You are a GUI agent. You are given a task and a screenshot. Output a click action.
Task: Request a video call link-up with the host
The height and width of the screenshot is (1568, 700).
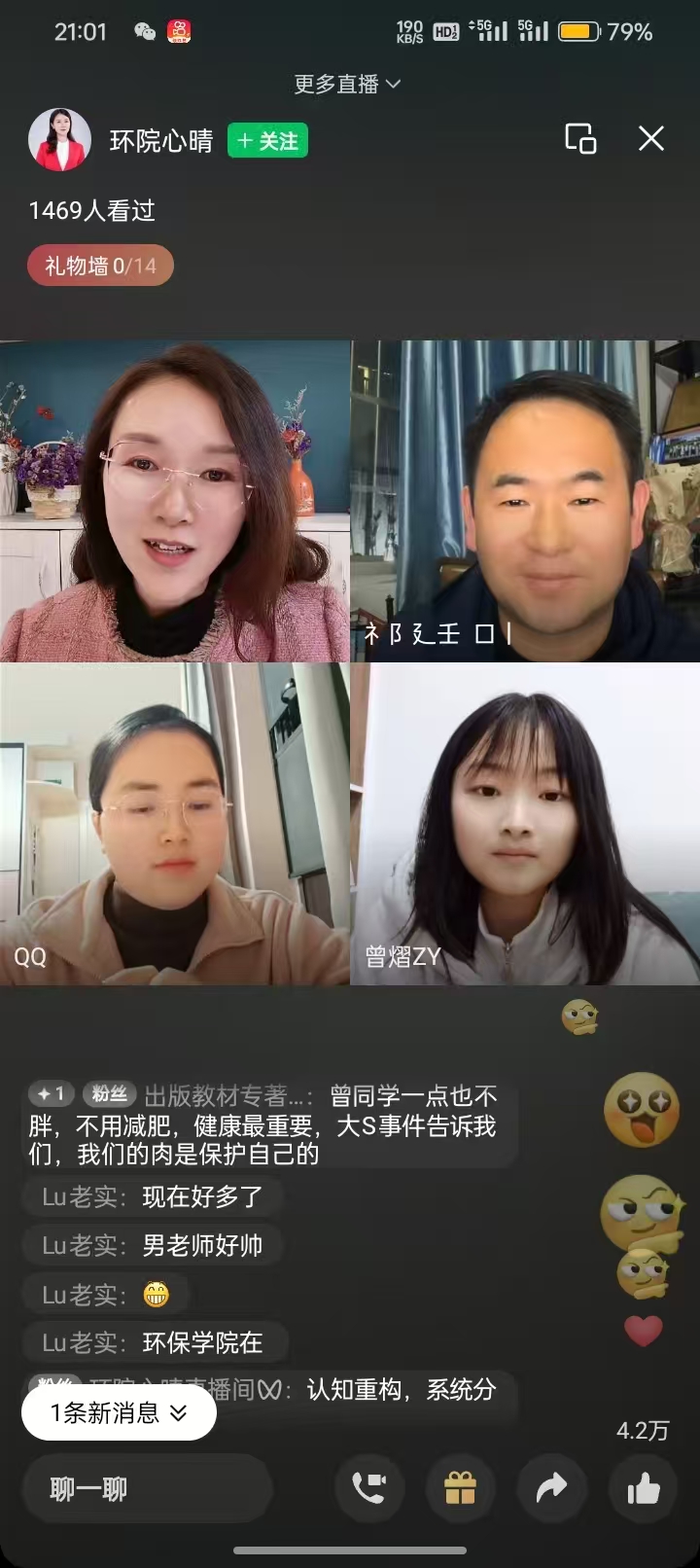[x=369, y=1488]
